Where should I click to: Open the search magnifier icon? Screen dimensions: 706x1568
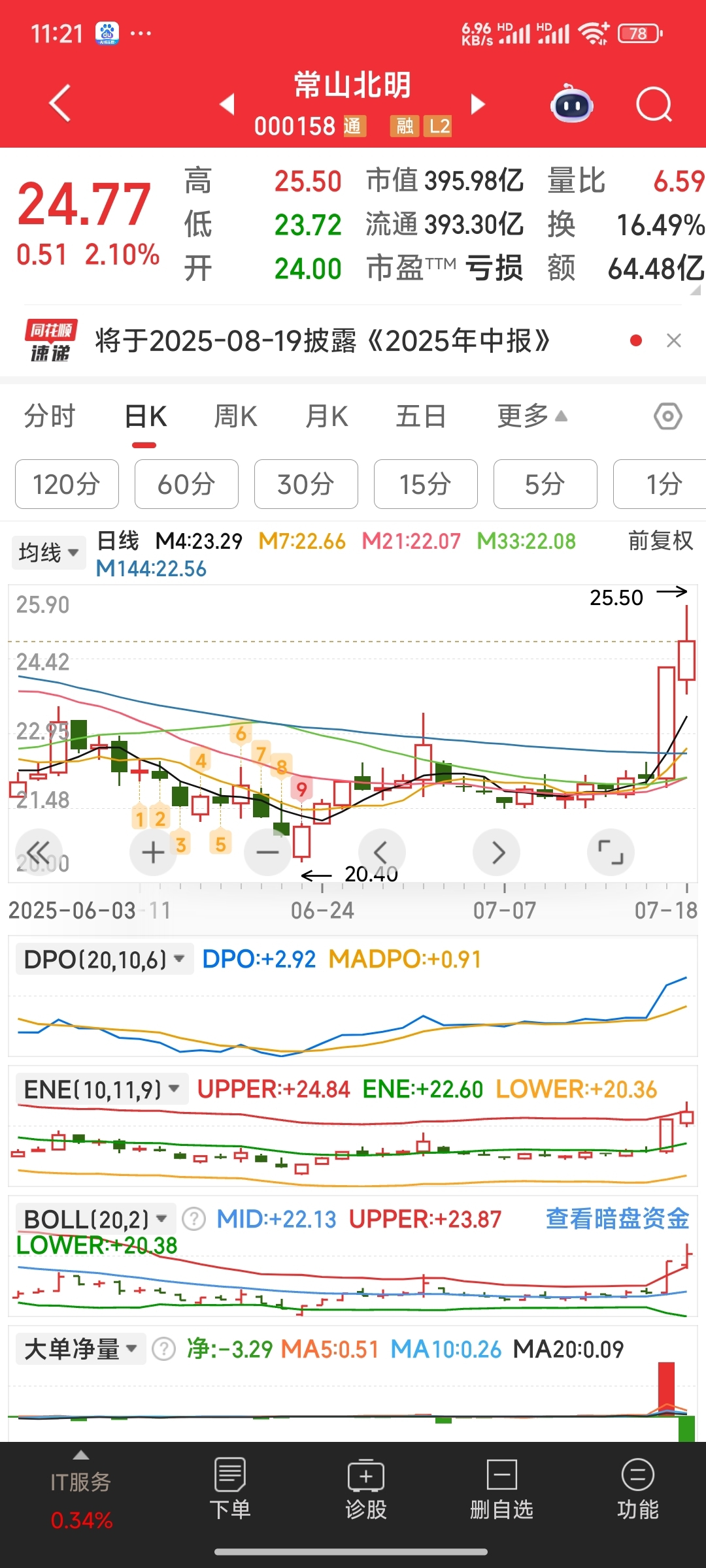[654, 105]
